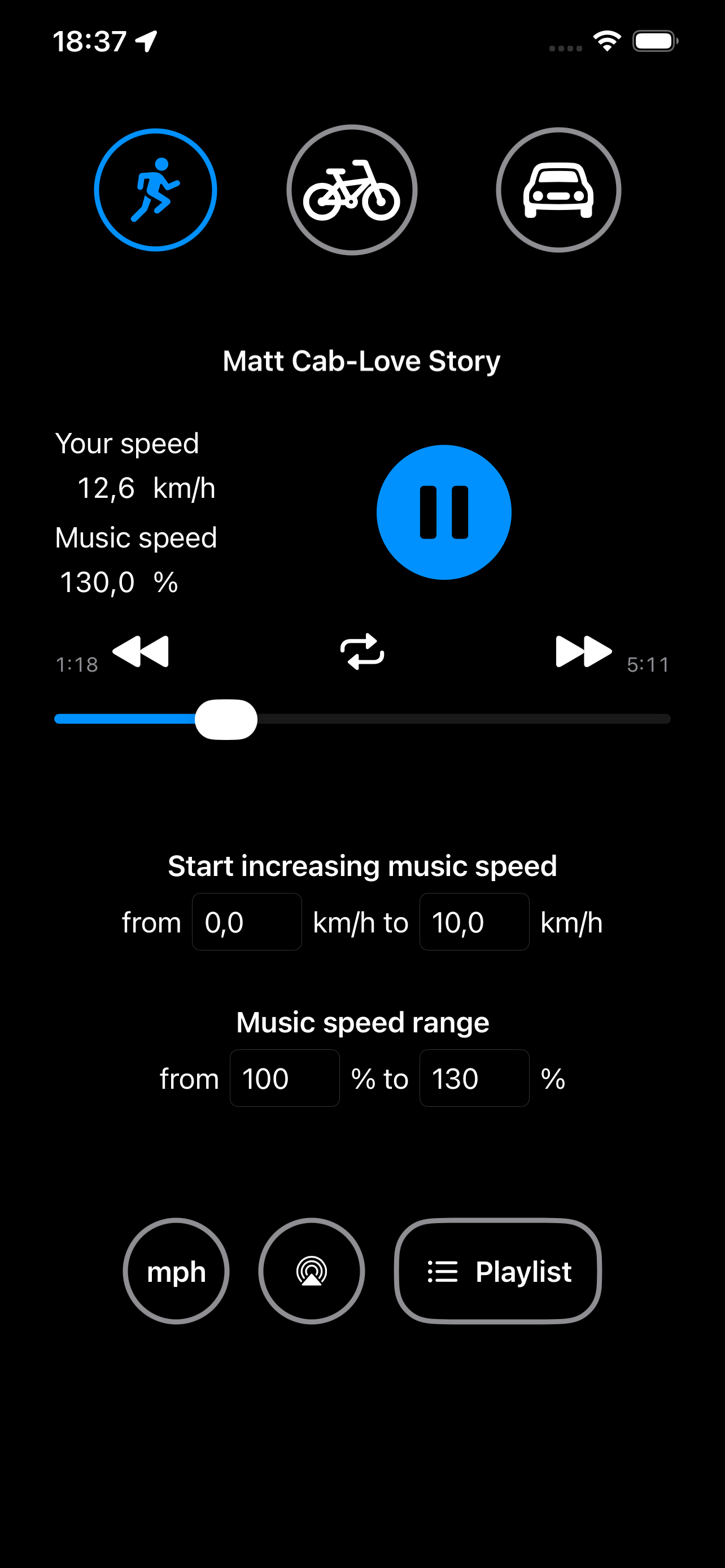The image size is (725, 1568).
Task: Open the Playlist
Action: pyautogui.click(x=498, y=1271)
